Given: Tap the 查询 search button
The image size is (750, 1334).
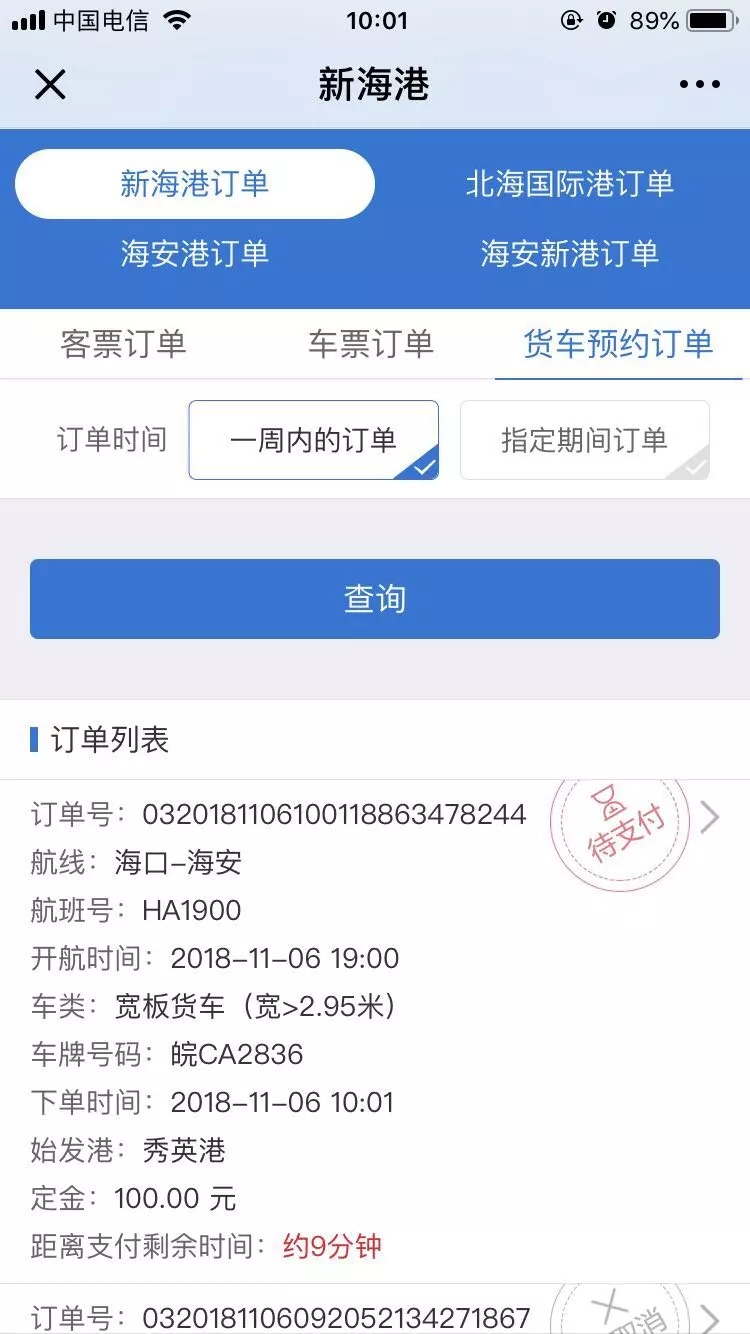Looking at the screenshot, I should coord(375,599).
